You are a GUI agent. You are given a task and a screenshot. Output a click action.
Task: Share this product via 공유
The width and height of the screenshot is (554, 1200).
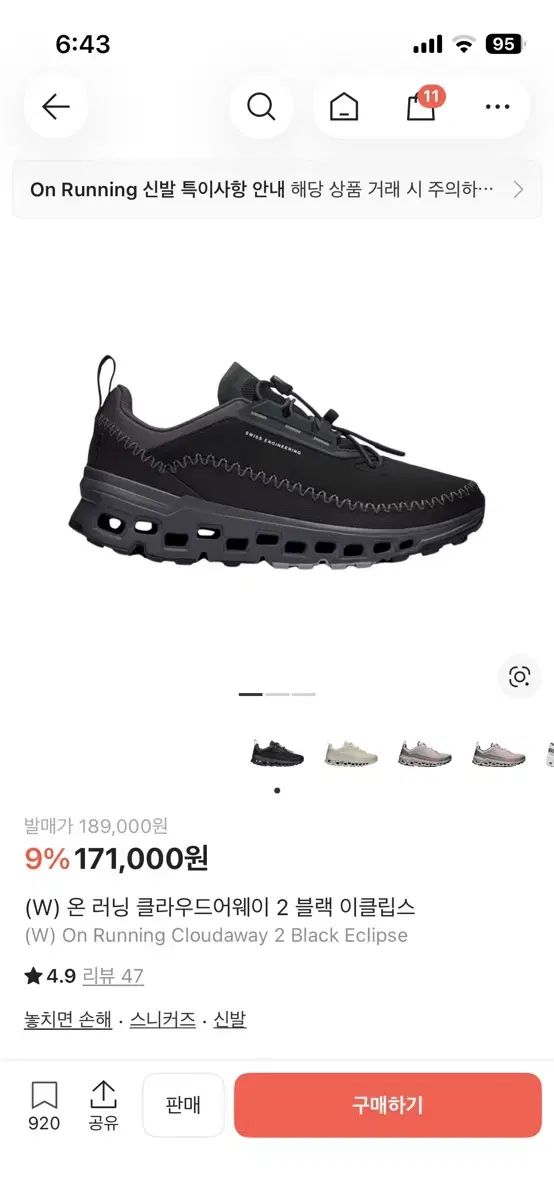coord(103,1106)
